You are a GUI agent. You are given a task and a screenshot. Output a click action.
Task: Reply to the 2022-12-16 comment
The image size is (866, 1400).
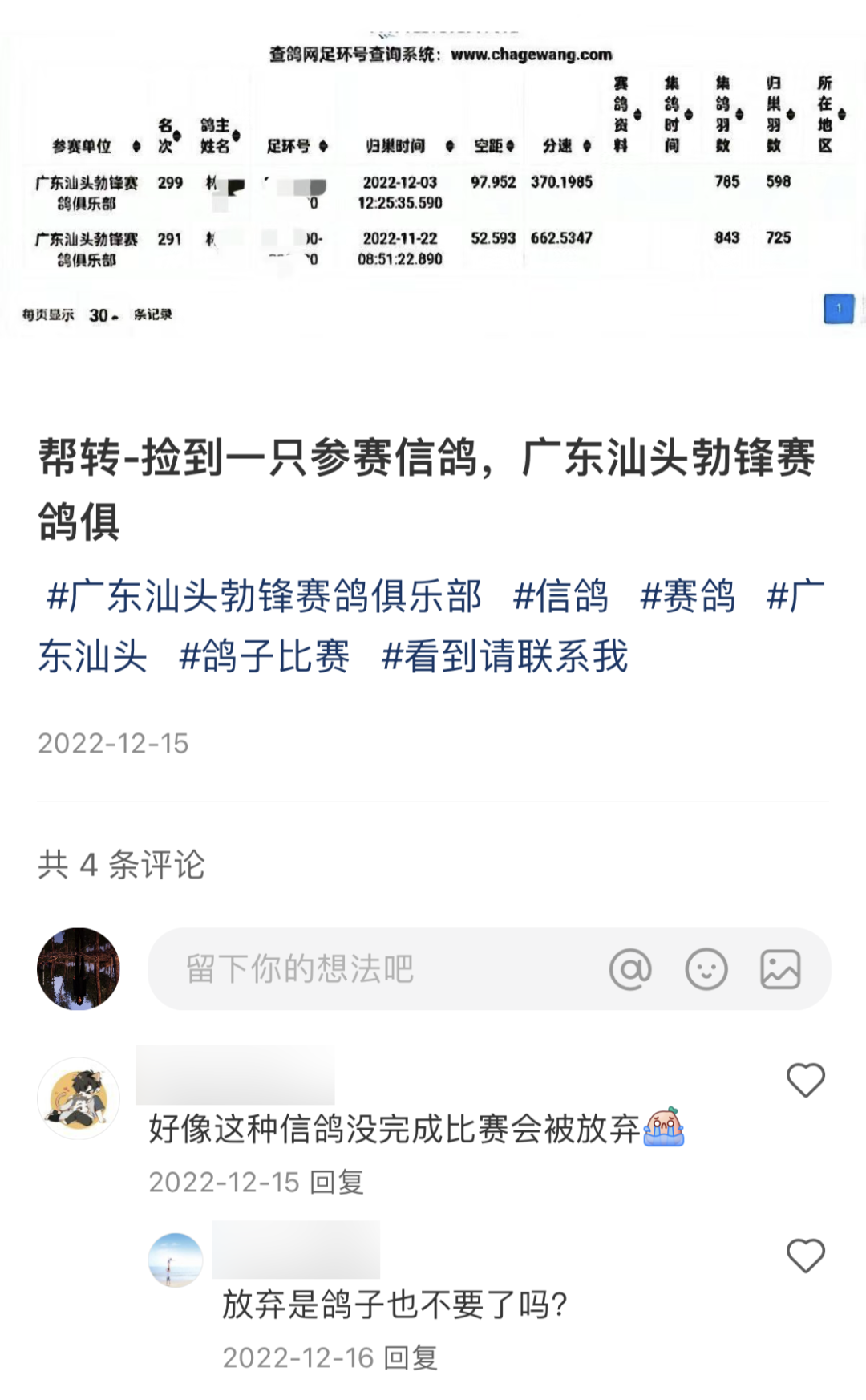[x=411, y=1357]
